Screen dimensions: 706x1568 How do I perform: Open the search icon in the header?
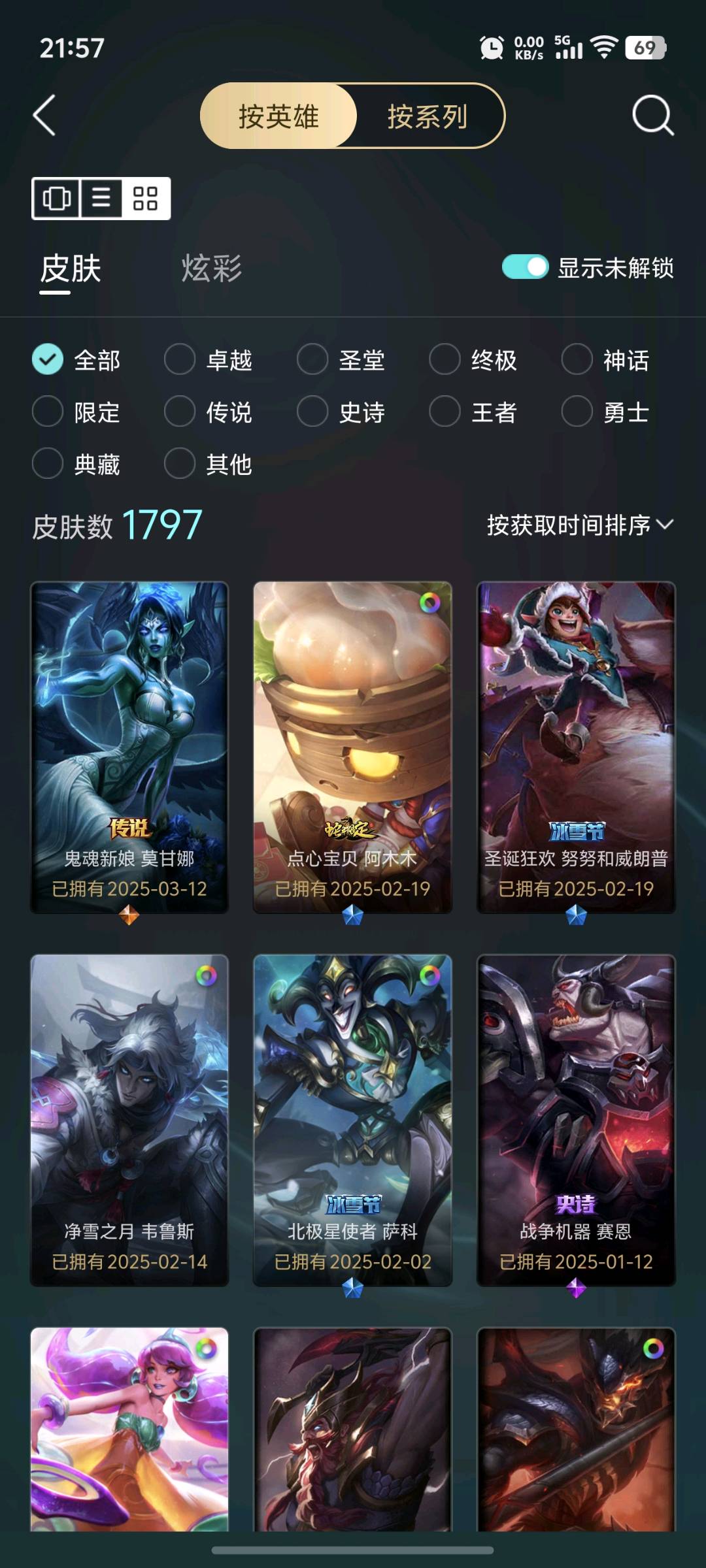click(652, 116)
